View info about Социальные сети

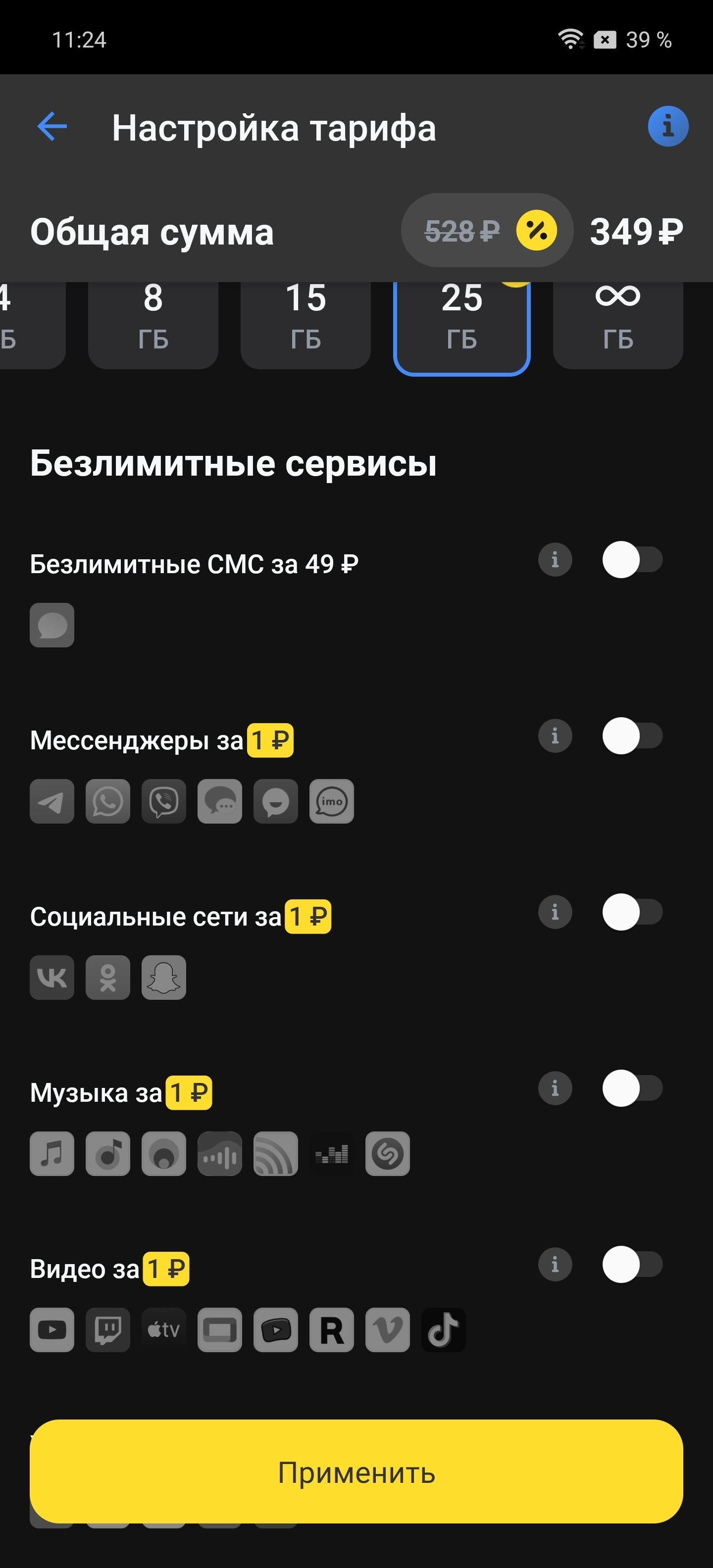point(555,912)
